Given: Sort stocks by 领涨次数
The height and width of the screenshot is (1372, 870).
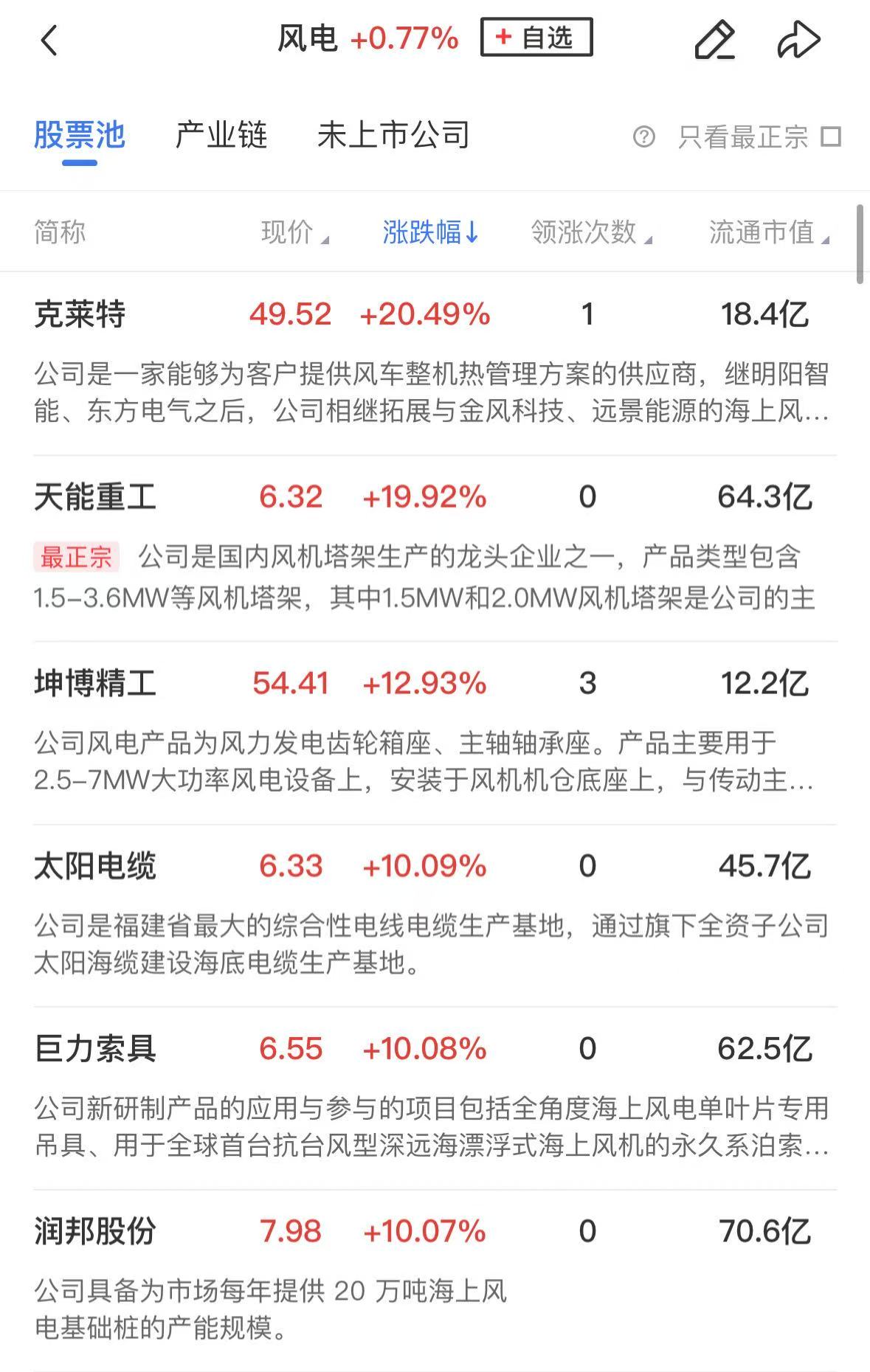Looking at the screenshot, I should coord(591,232).
